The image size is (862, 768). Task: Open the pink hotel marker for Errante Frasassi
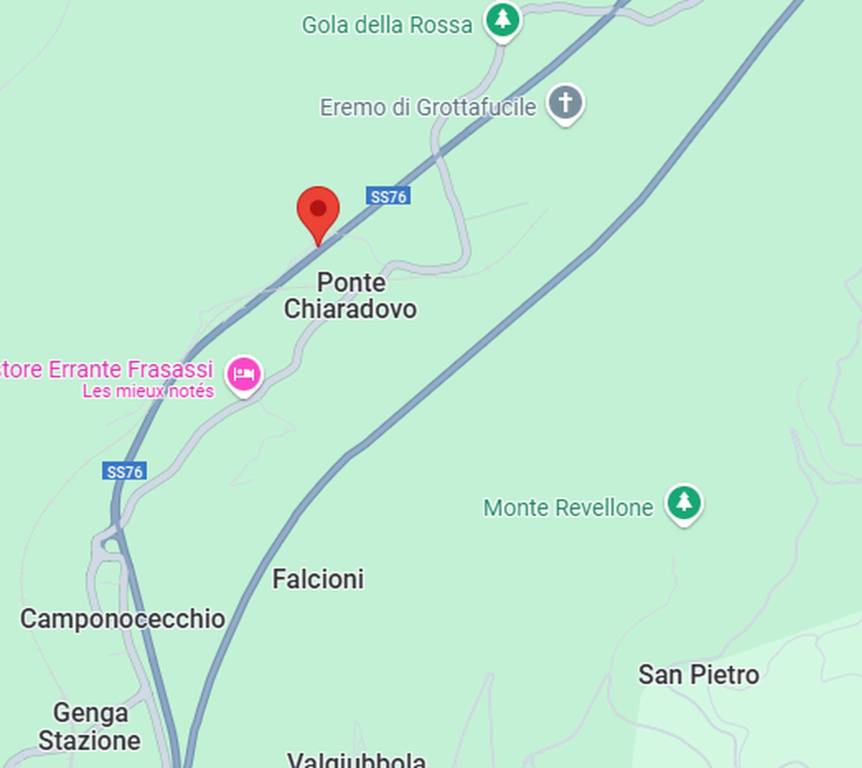point(244,374)
